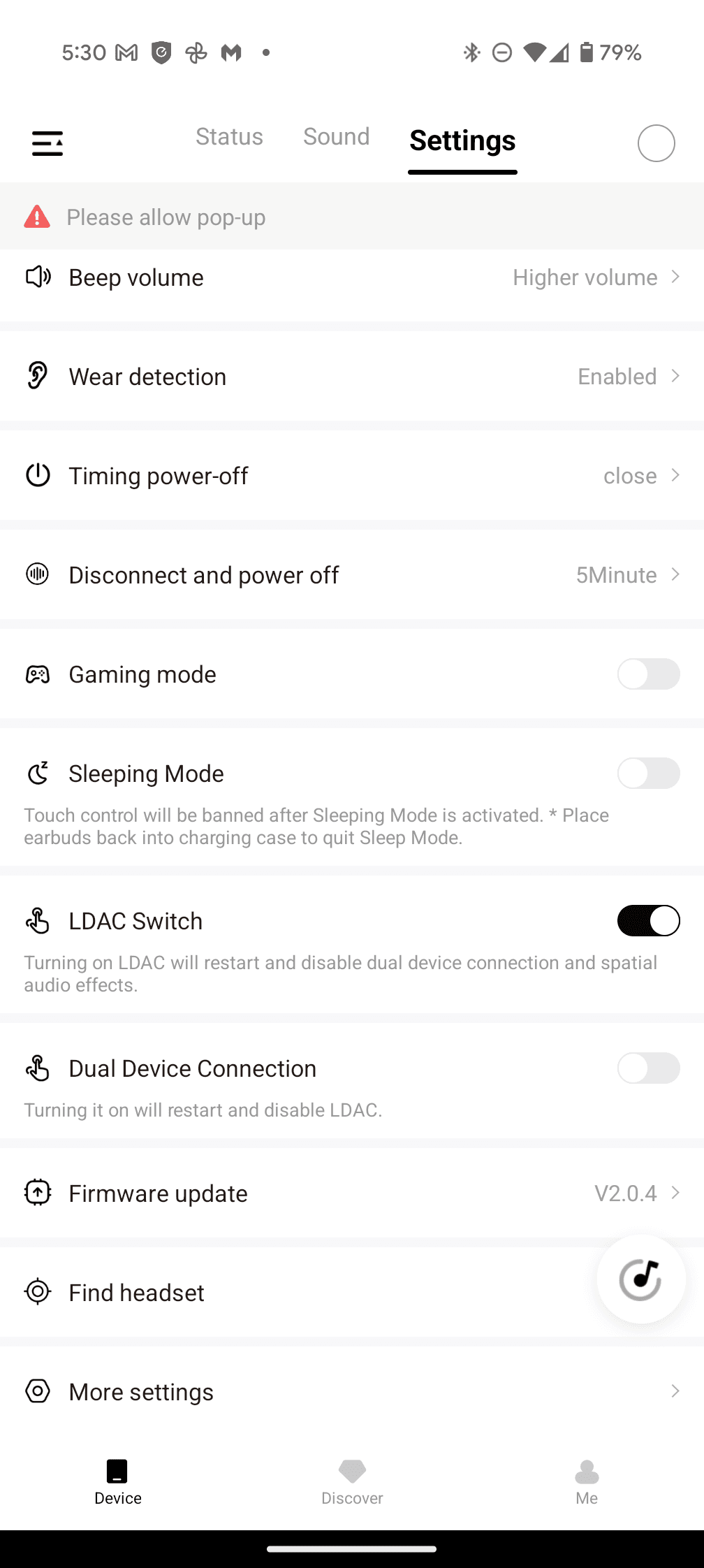This screenshot has height=1568, width=704.
Task: Enable Gaming mode
Action: coord(648,674)
